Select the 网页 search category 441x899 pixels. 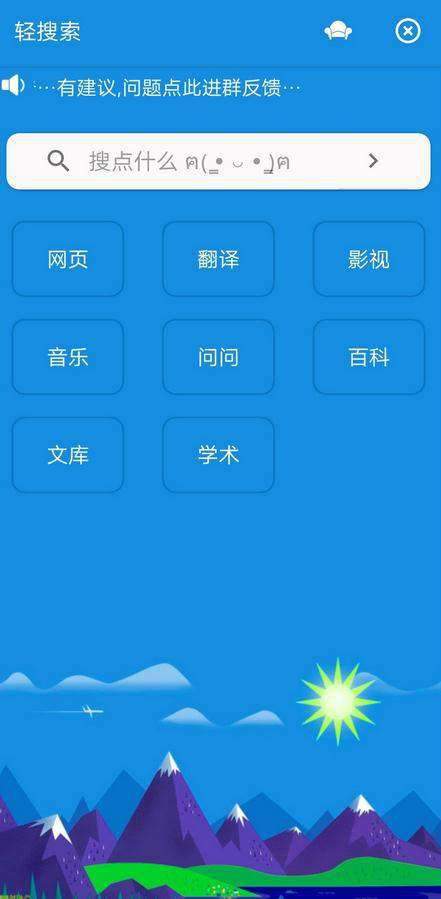point(68,259)
